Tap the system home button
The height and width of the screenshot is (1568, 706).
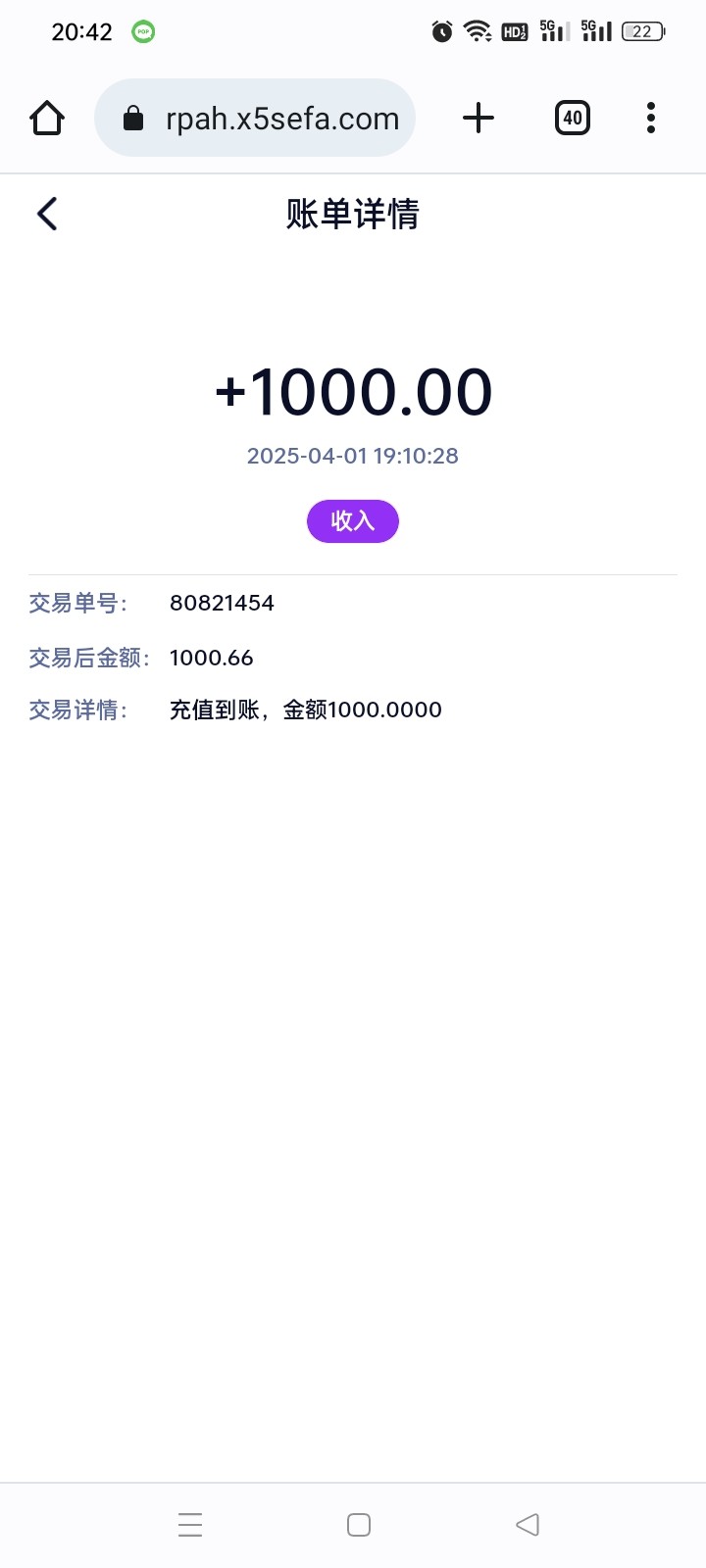359,1525
